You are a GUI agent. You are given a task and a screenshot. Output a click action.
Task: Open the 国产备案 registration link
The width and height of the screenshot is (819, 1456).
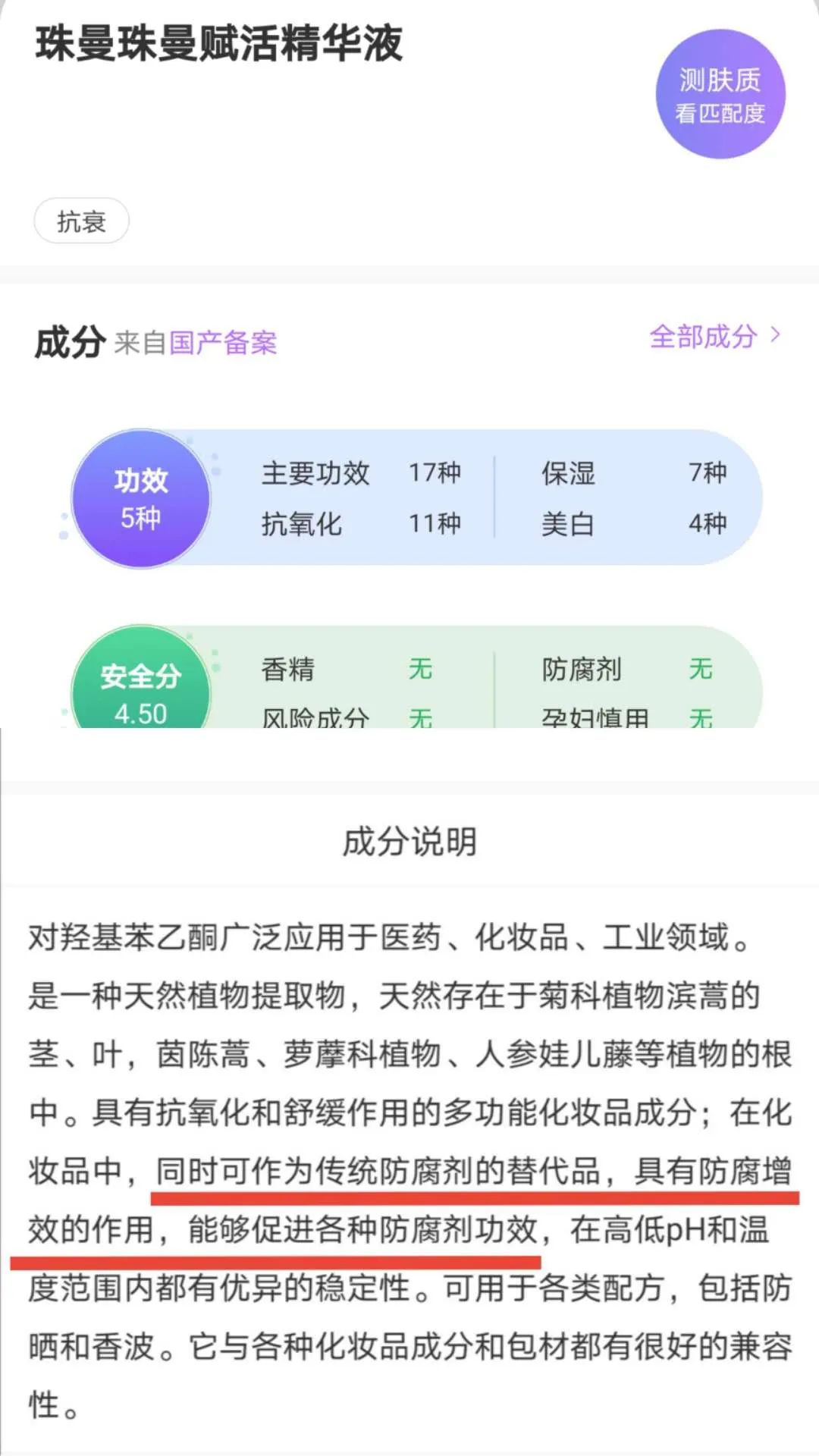pyautogui.click(x=221, y=343)
